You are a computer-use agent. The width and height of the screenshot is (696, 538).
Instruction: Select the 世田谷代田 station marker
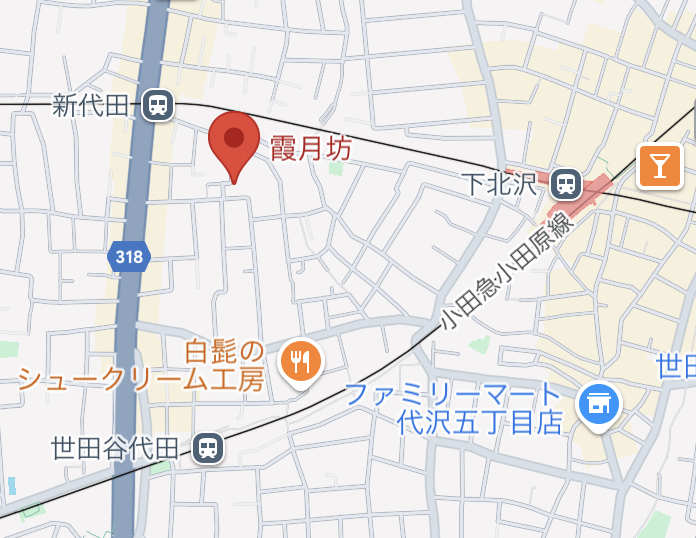click(208, 448)
